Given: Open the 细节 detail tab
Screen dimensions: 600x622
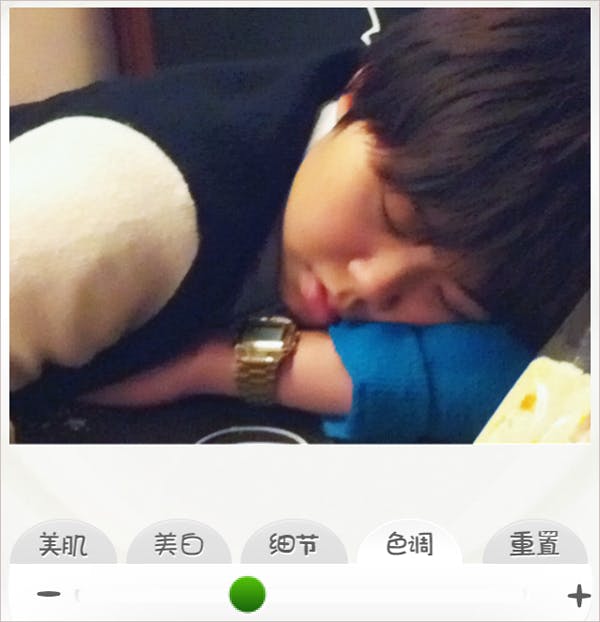Looking at the screenshot, I should (294, 545).
